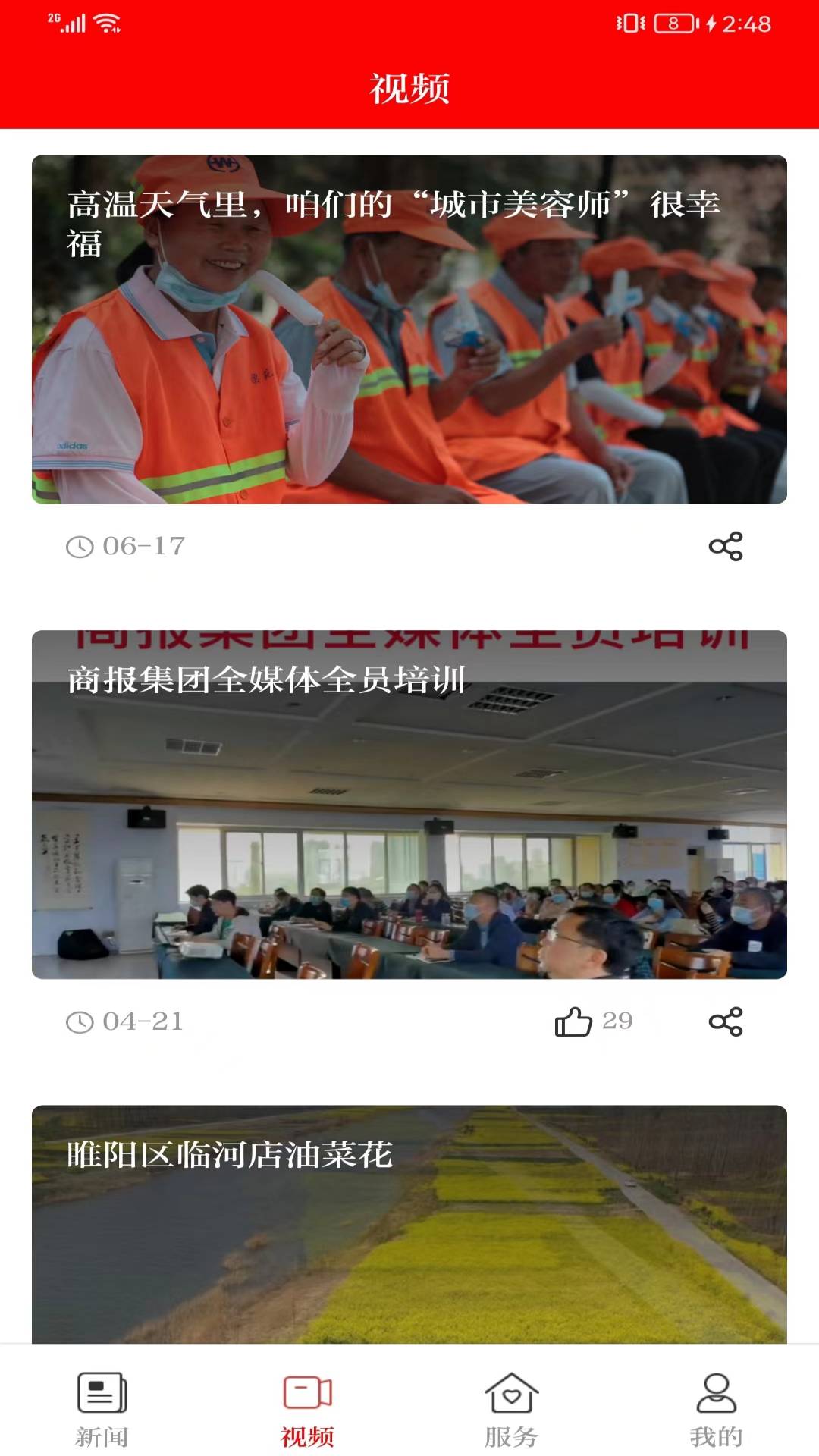Click the like count 29
819x1456 pixels.
pos(618,1022)
